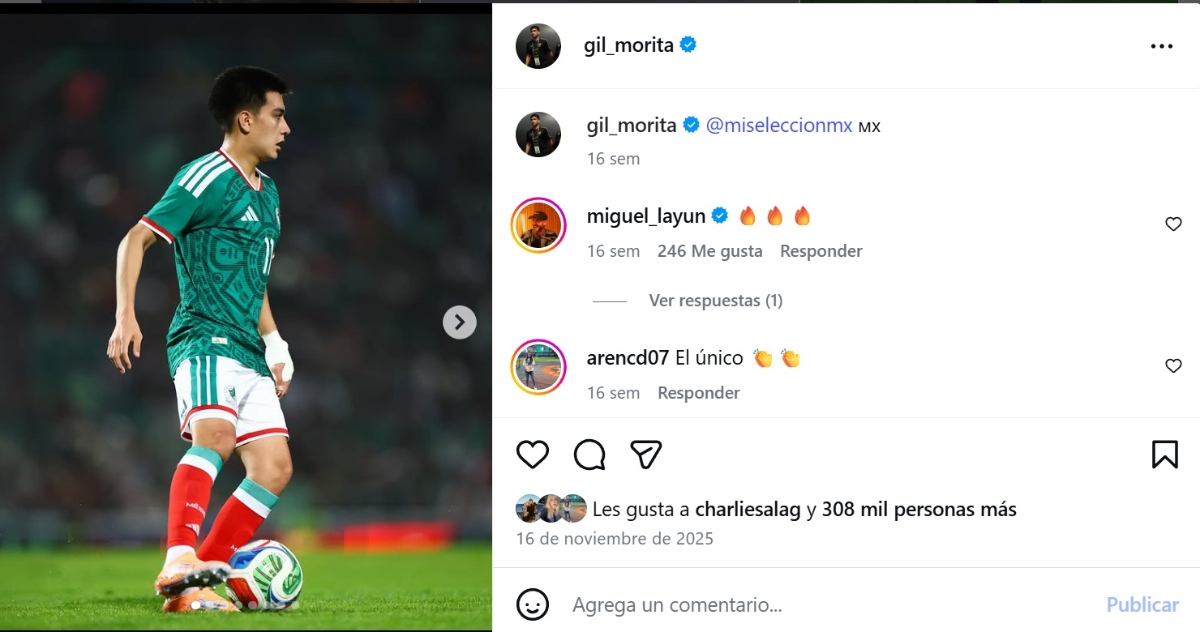Expand Ver respuestas (1)

coord(715,300)
